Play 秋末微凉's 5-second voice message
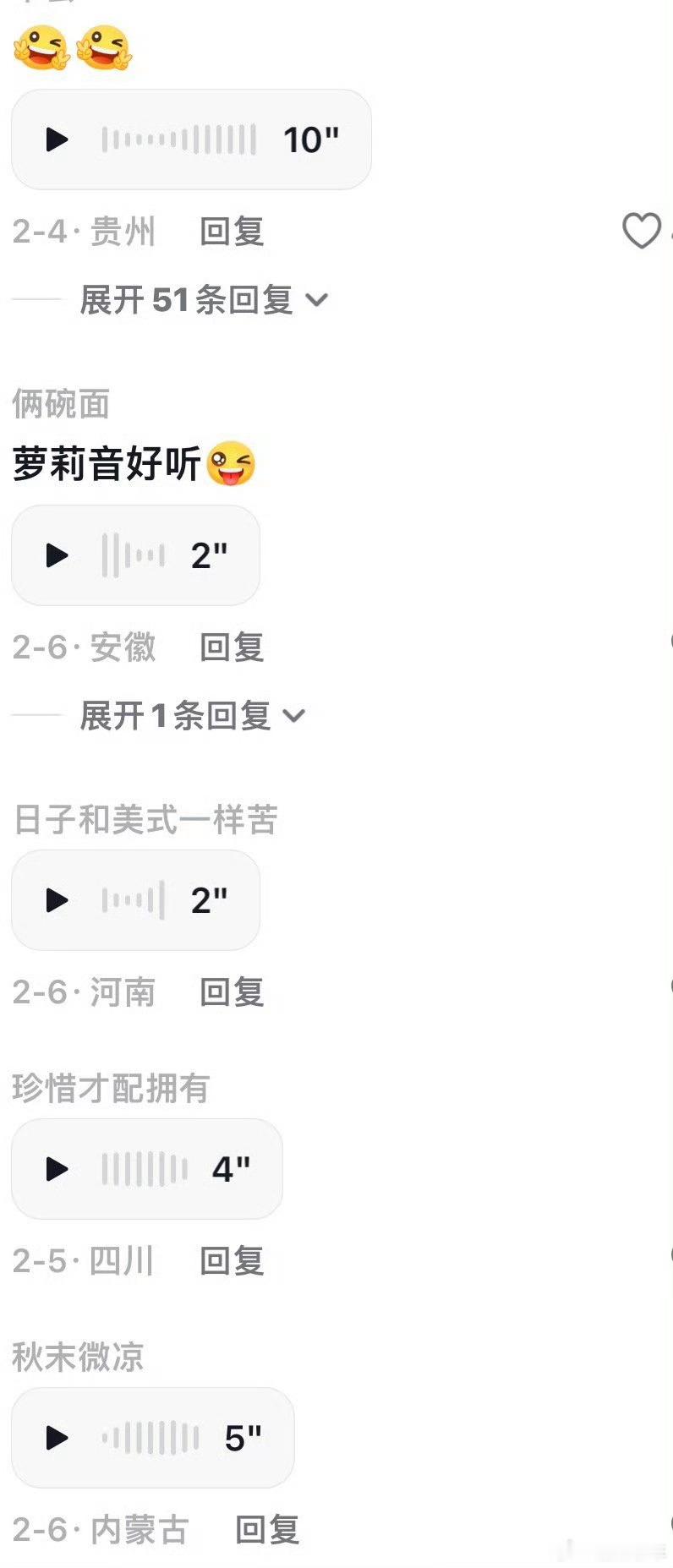Screen dimensions: 673x1568 click(x=57, y=1439)
